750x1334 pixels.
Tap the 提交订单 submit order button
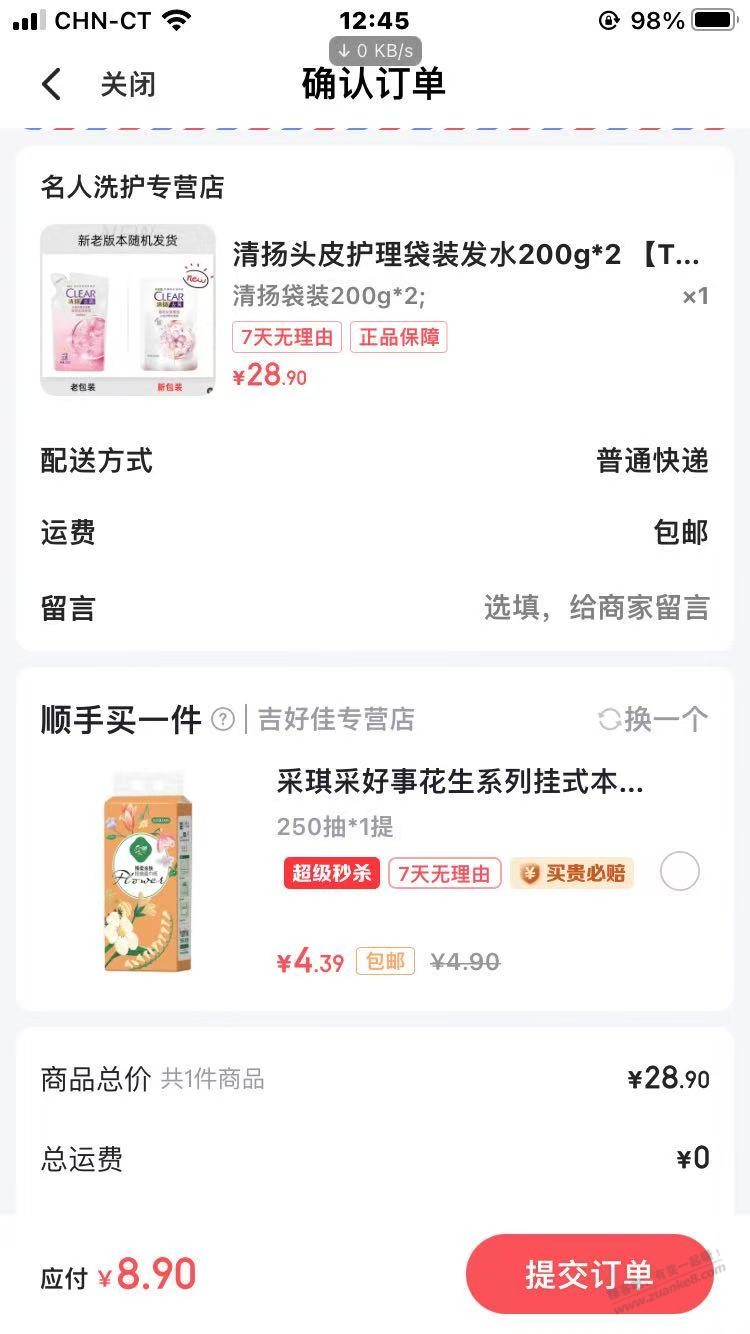(589, 1274)
